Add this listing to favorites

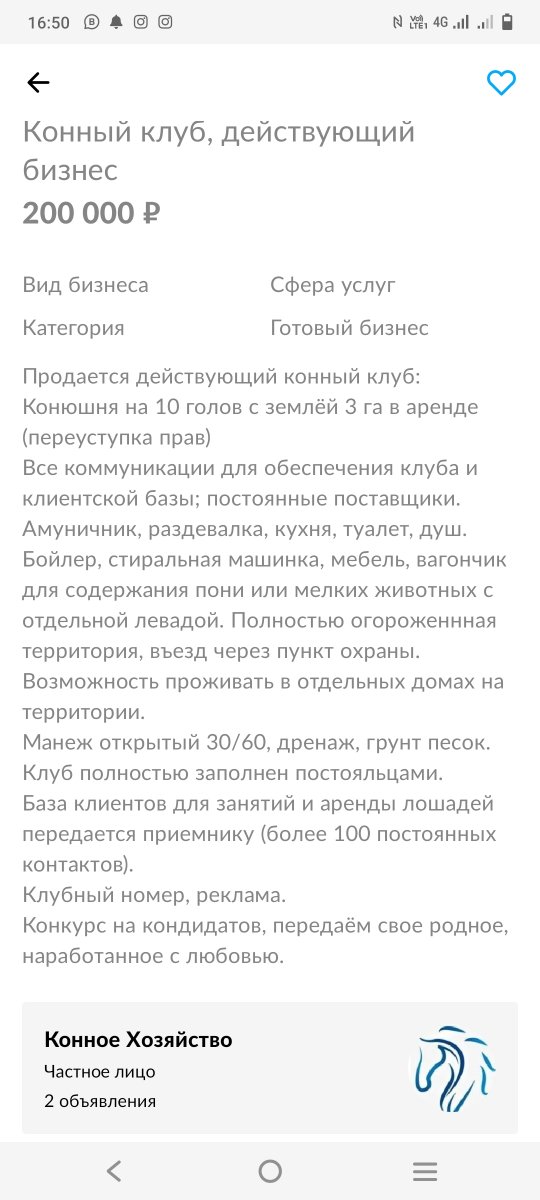(501, 83)
